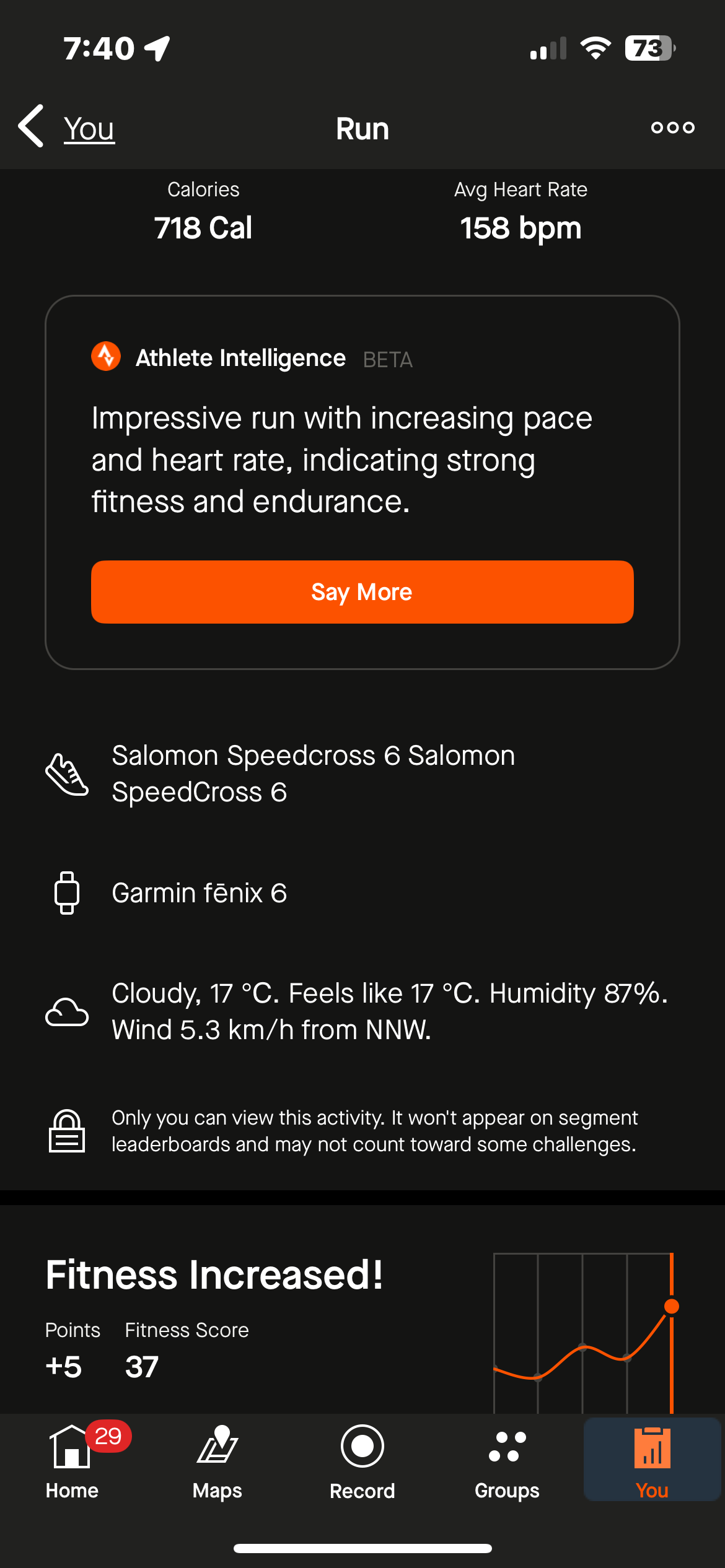This screenshot has height=1568, width=725.
Task: Open the three-dot overflow menu
Action: click(672, 128)
